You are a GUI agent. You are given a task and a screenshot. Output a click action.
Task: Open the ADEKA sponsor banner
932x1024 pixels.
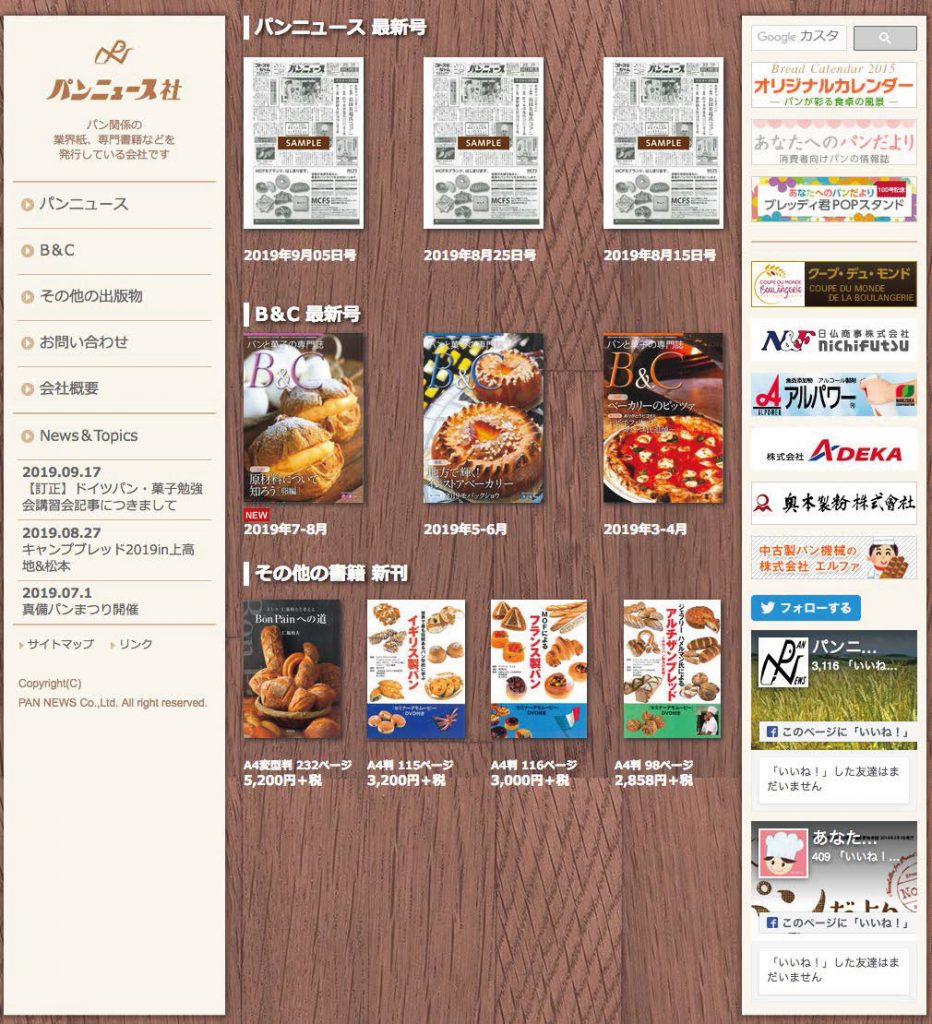coord(833,449)
